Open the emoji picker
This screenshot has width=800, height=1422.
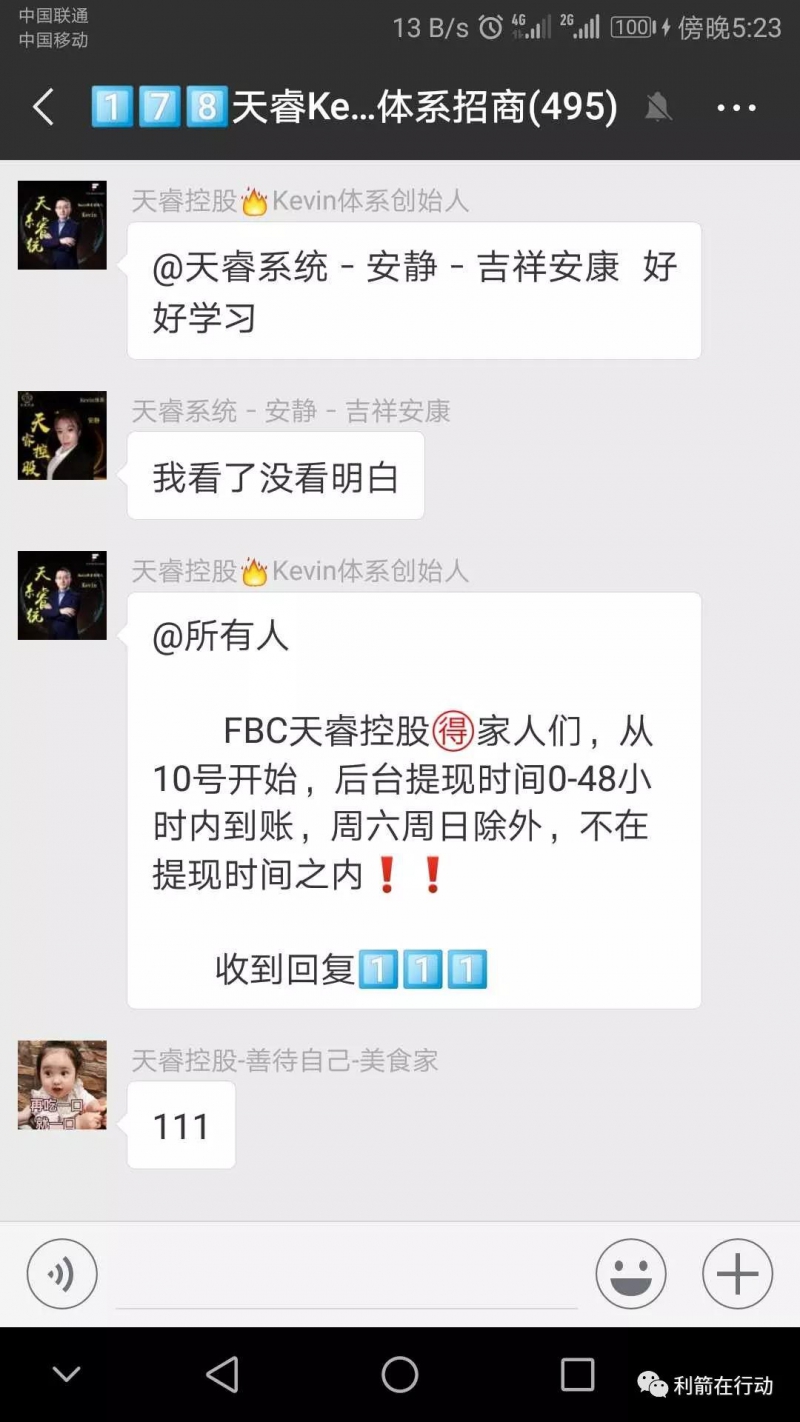click(x=631, y=1274)
